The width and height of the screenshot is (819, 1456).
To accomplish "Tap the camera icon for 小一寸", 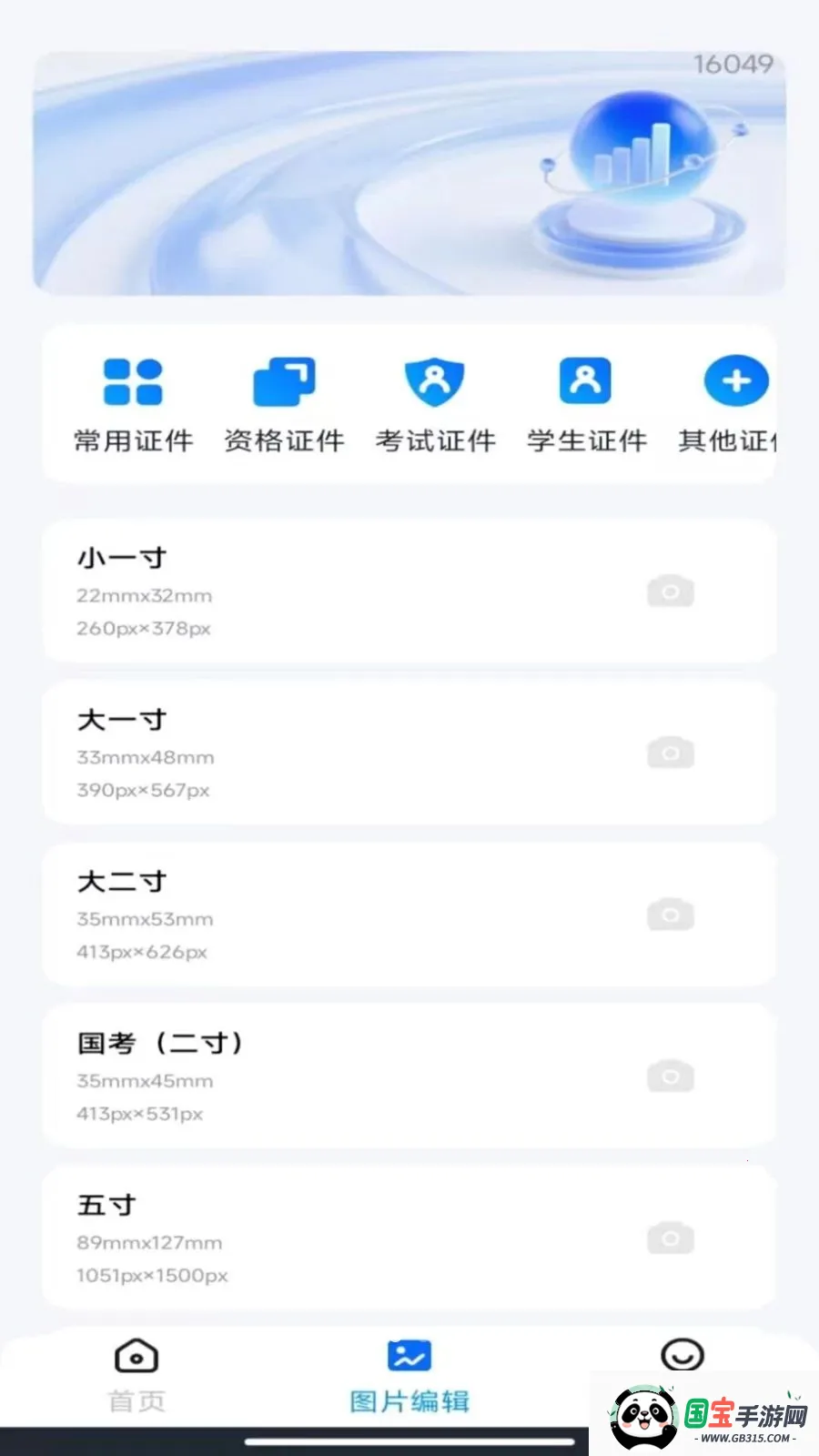I will pyautogui.click(x=671, y=591).
